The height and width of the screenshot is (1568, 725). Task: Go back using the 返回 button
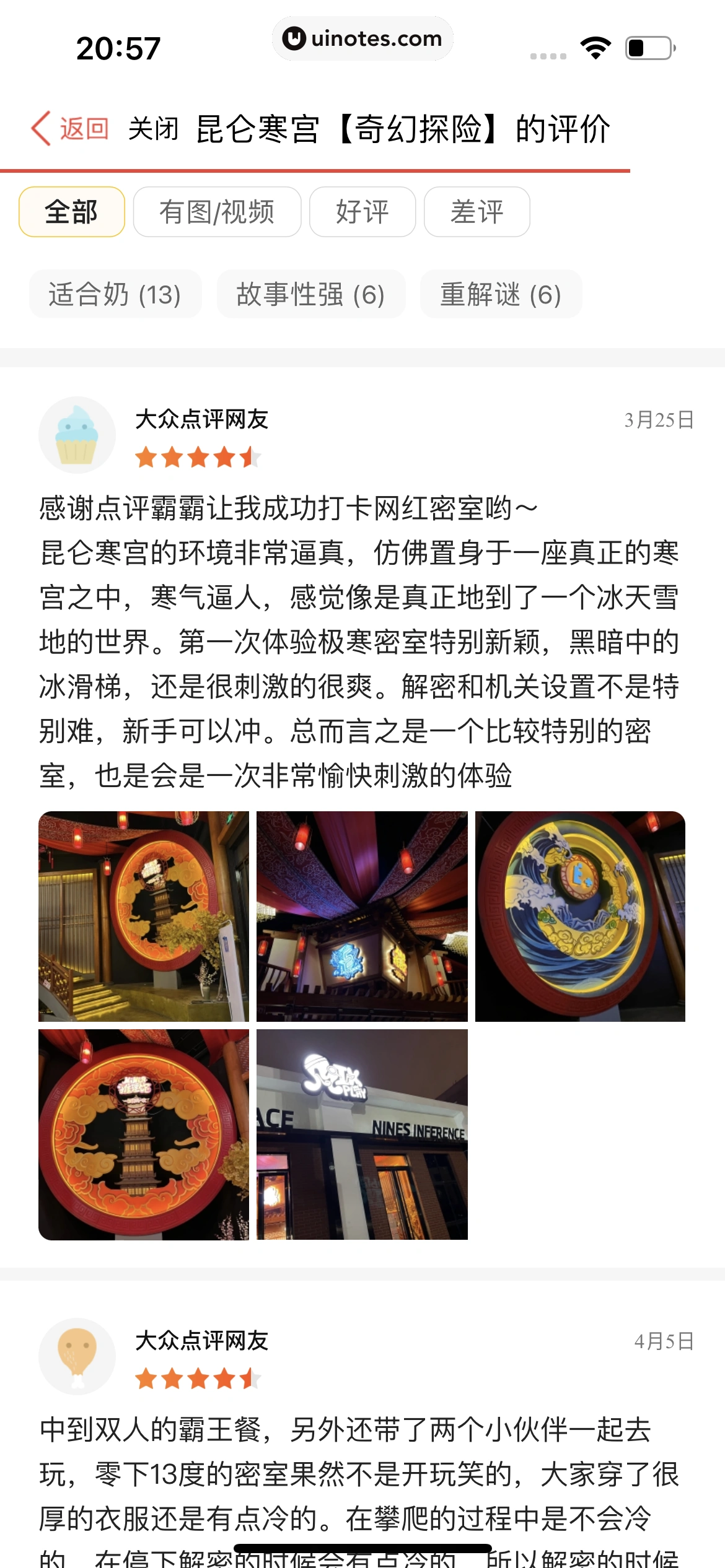click(71, 129)
